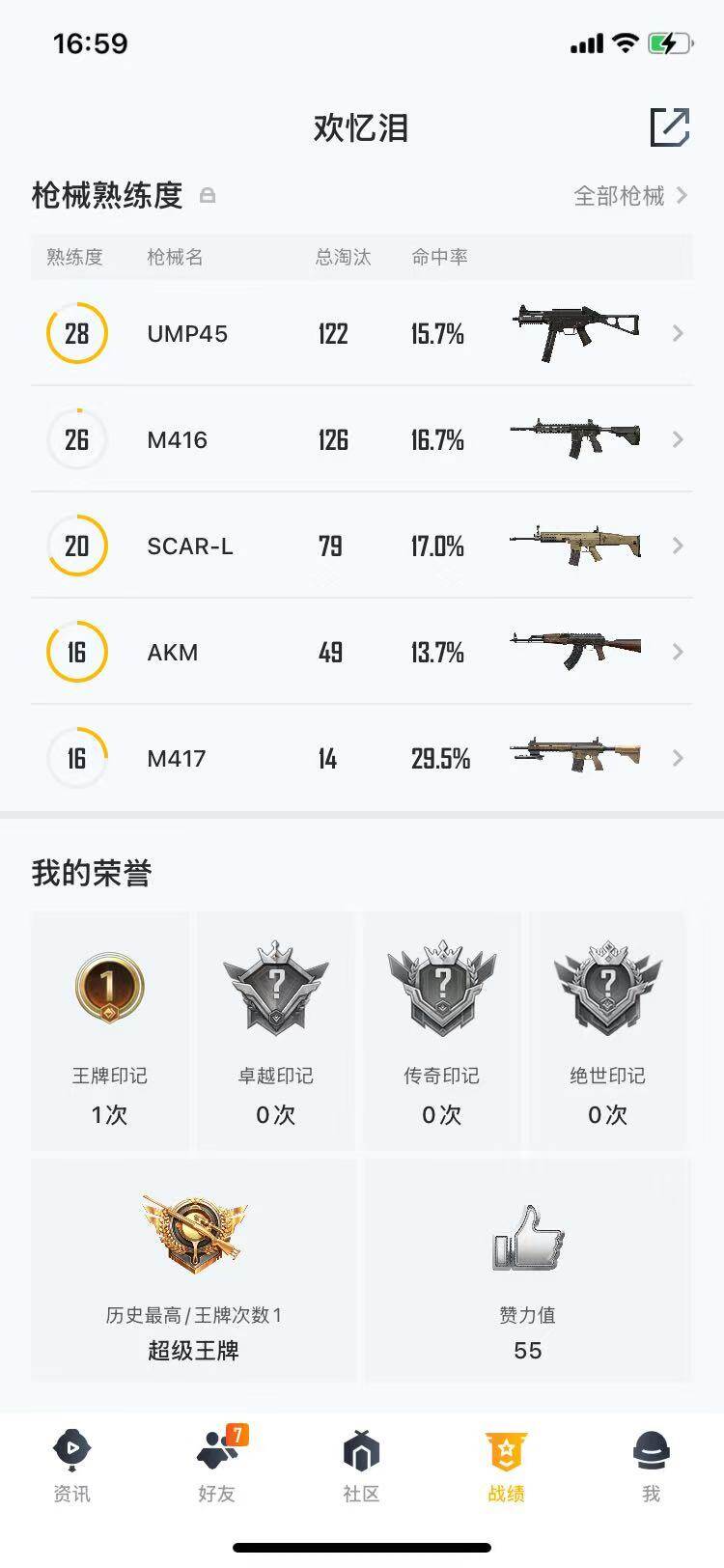Expand the M416 row chevron

(x=679, y=439)
